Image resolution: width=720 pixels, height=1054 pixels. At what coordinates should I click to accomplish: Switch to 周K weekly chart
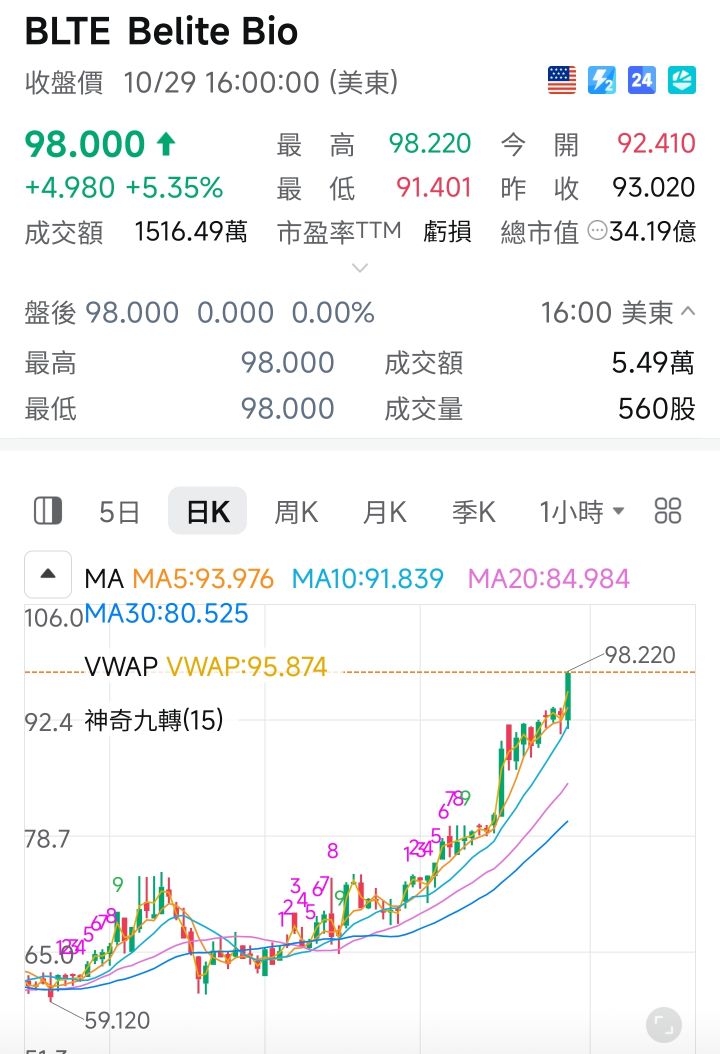tap(296, 512)
